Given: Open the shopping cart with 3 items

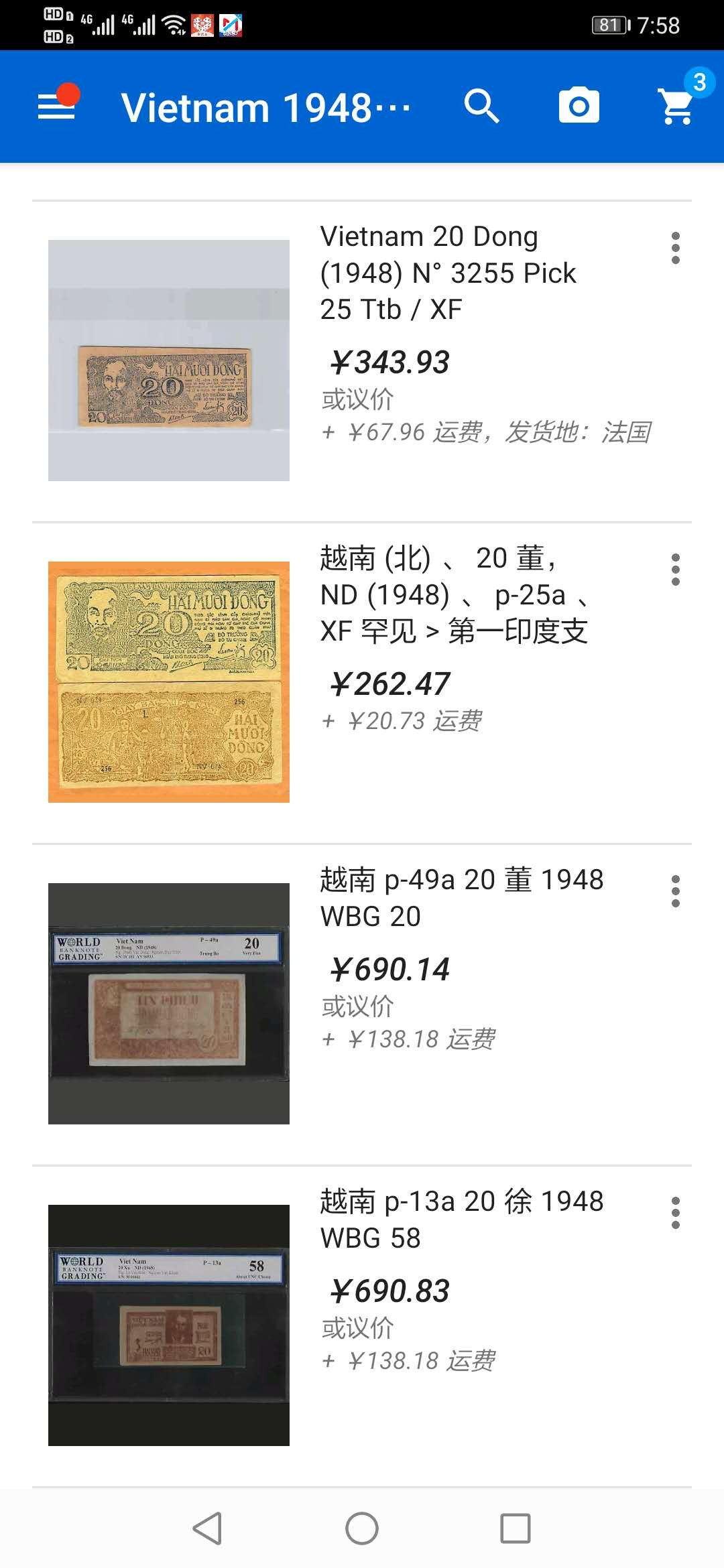Looking at the screenshot, I should pyautogui.click(x=675, y=106).
